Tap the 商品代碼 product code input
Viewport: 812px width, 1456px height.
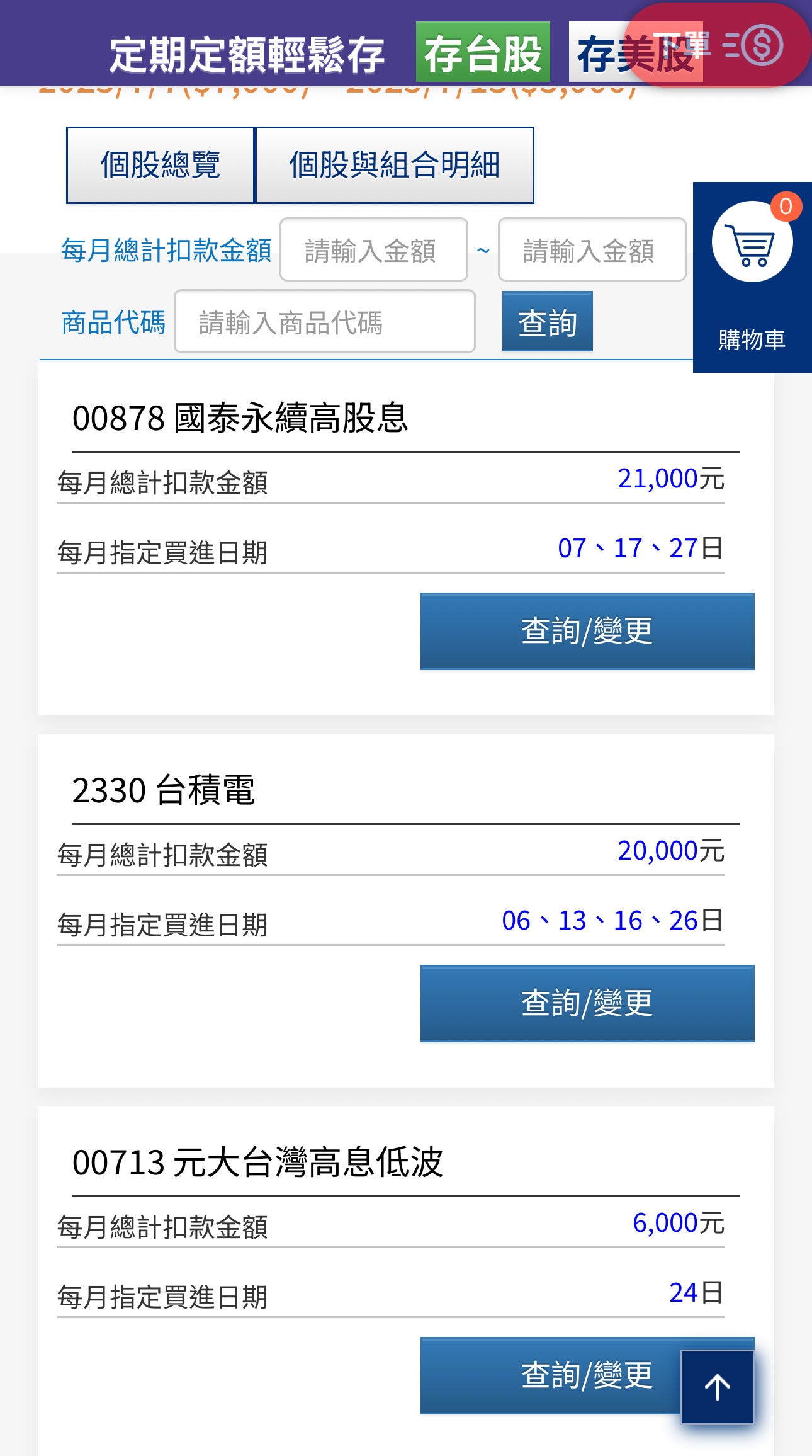pos(325,322)
